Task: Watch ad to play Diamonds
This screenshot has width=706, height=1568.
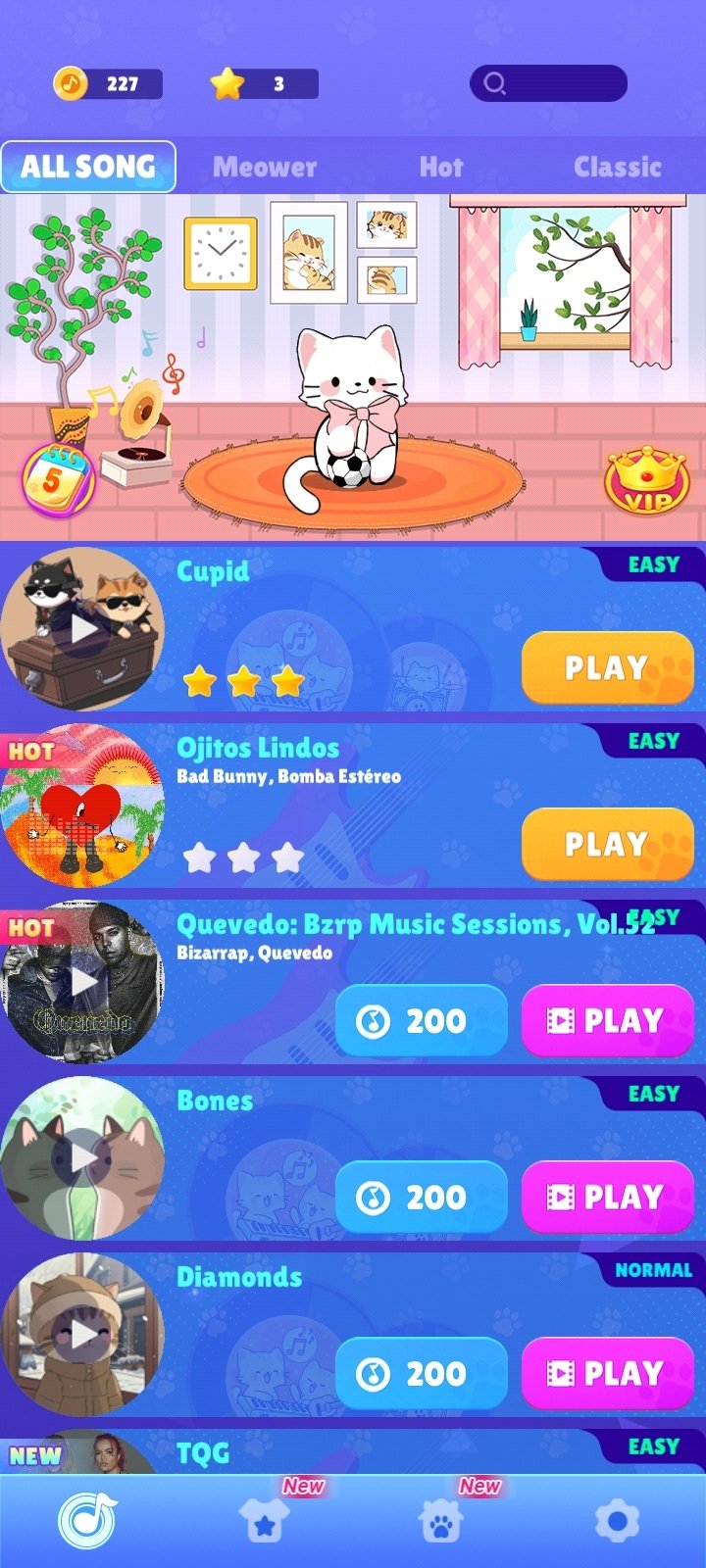Action: 607,1373
